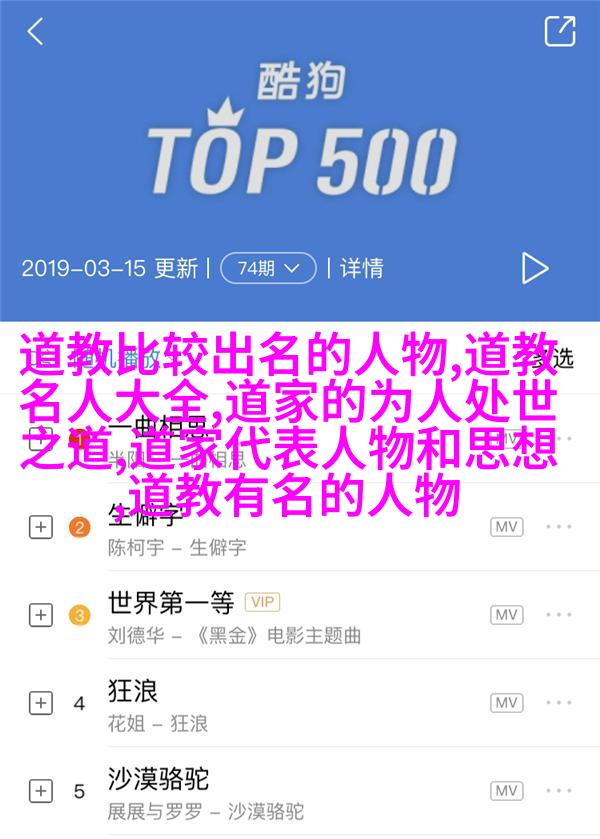Go back using the top-left arrow
This screenshot has height=839, width=600.
(35, 31)
